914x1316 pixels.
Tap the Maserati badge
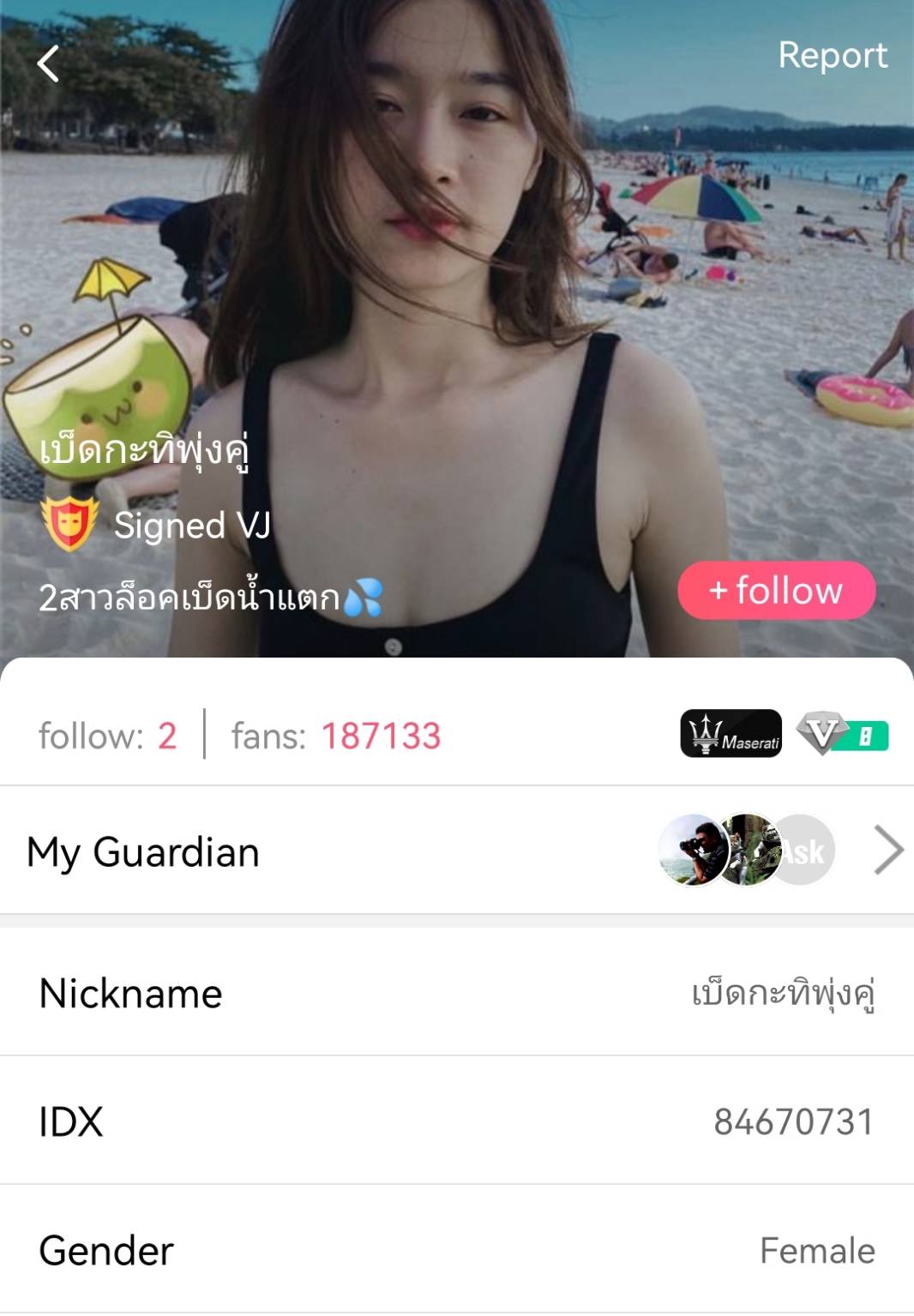point(731,734)
